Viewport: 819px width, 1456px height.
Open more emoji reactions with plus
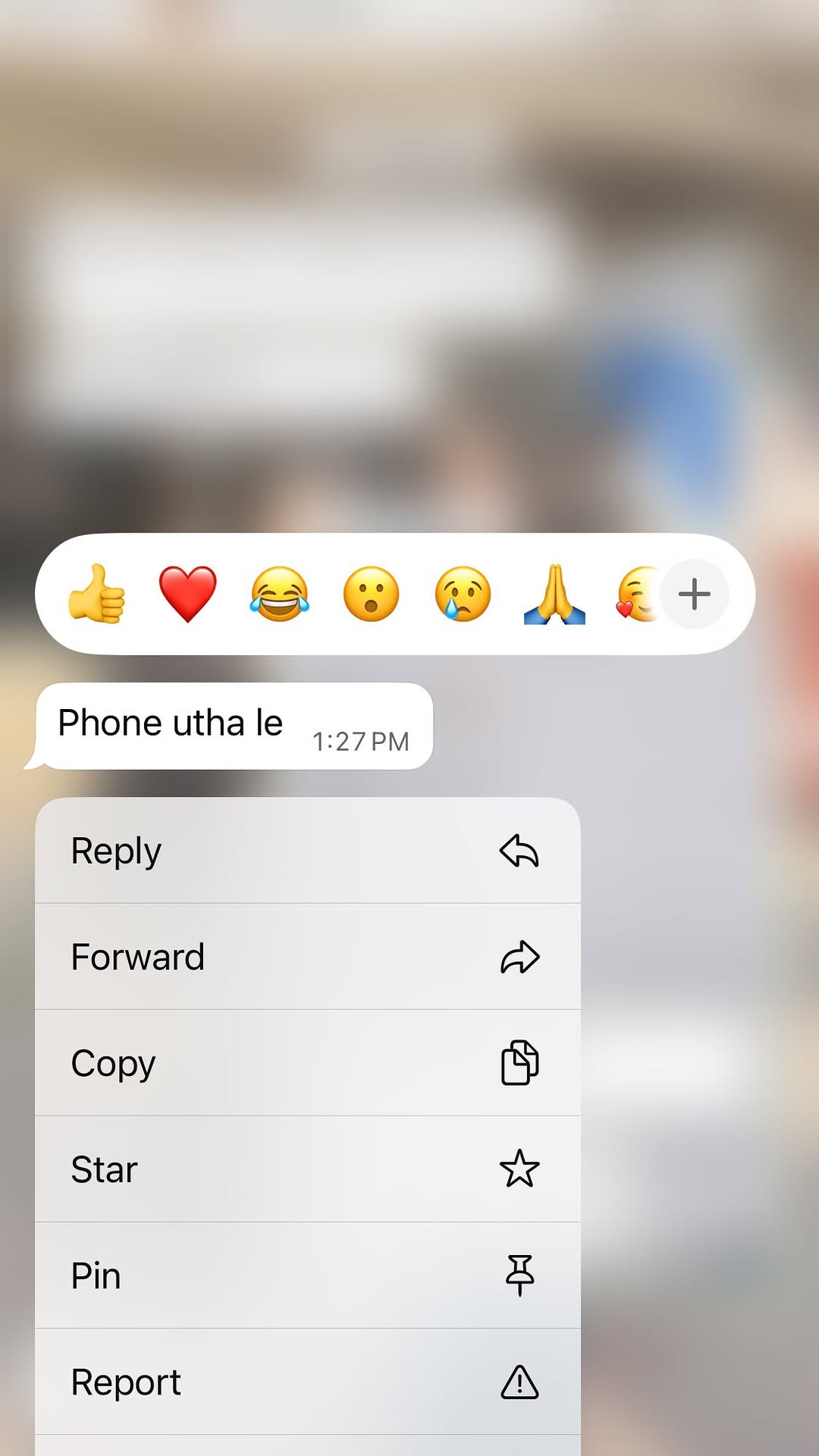[x=694, y=594]
